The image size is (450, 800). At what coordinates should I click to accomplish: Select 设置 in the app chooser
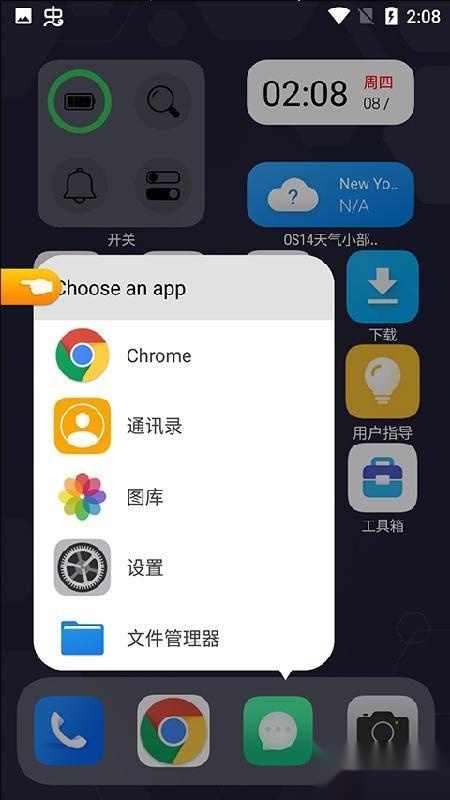coord(184,567)
